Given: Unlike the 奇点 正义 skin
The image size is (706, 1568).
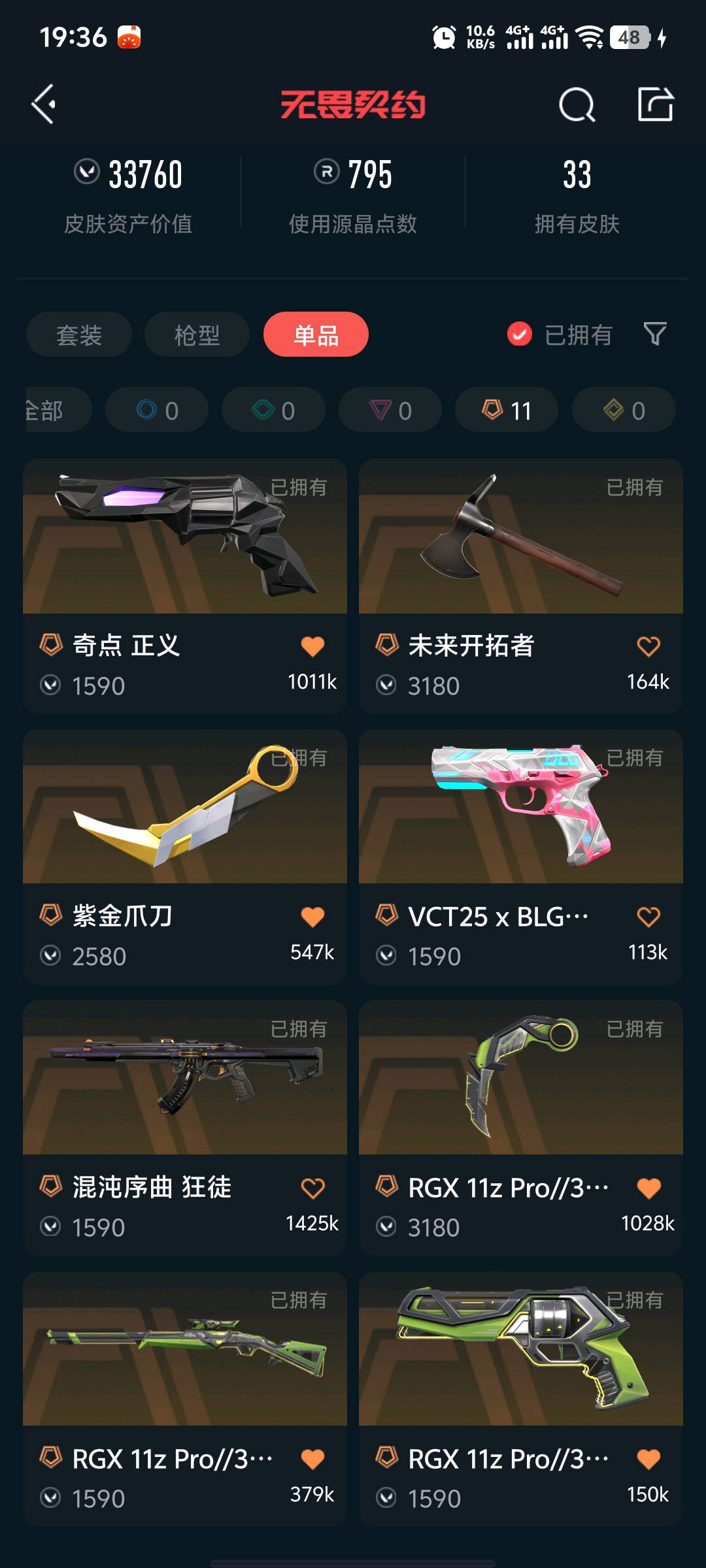Looking at the screenshot, I should click(312, 647).
